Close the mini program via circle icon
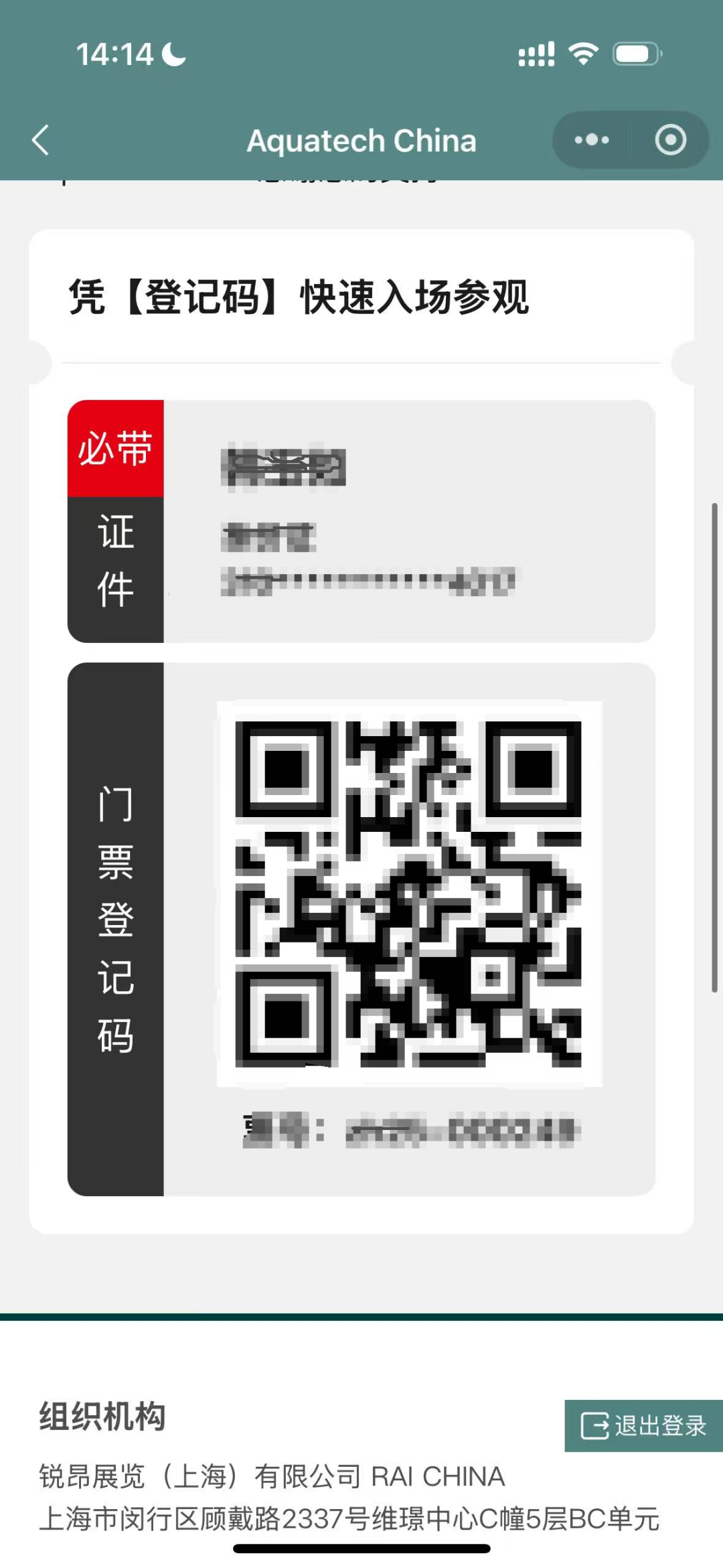This screenshot has width=723, height=1568. [x=670, y=141]
